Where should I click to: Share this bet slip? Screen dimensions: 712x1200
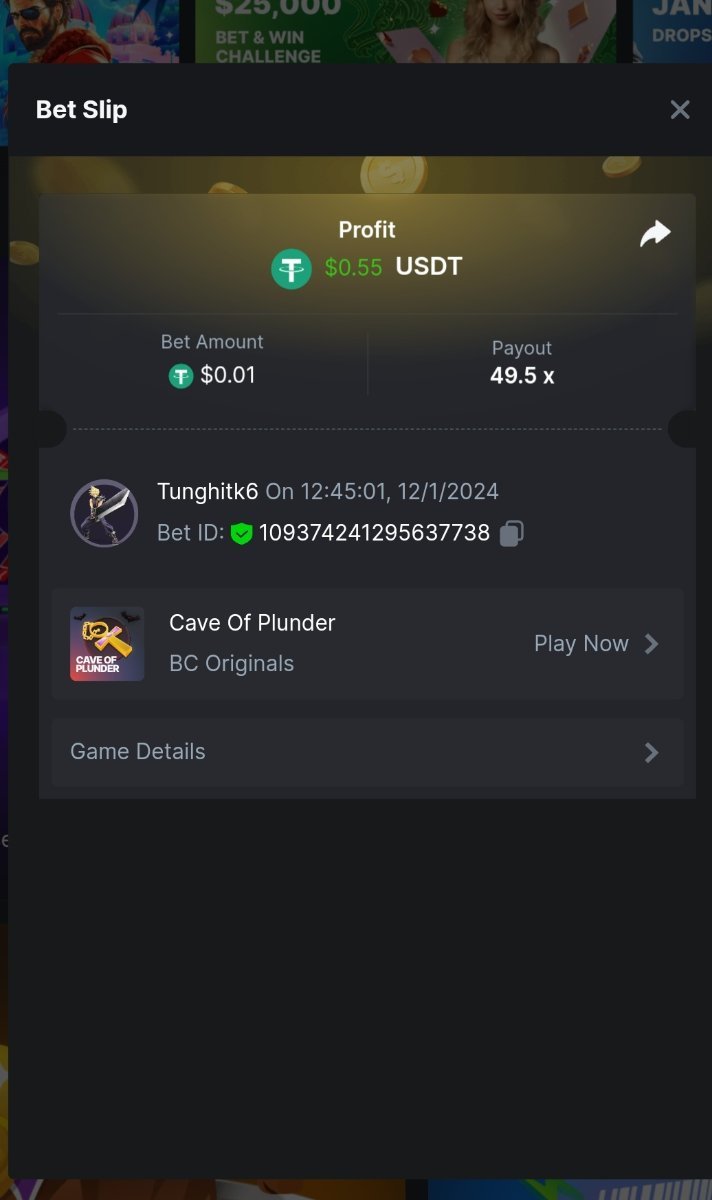point(655,235)
